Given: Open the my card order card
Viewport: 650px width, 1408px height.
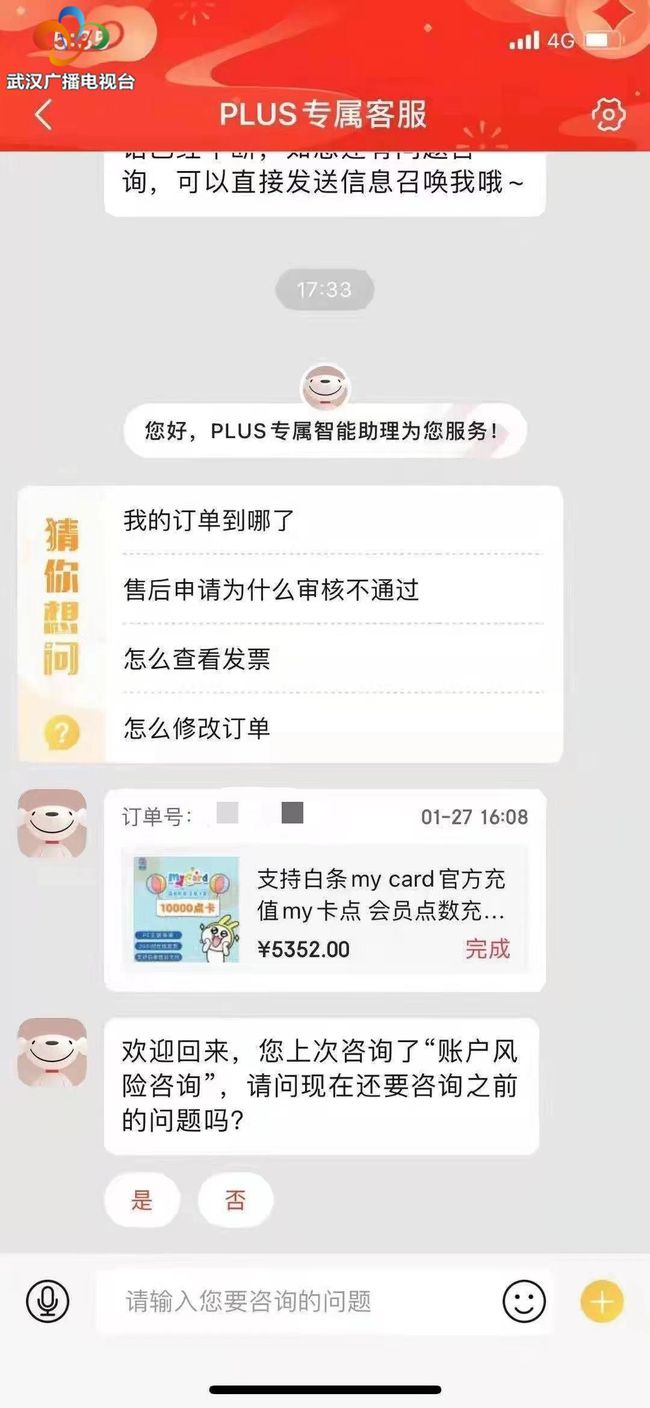Looking at the screenshot, I should click(x=325, y=890).
